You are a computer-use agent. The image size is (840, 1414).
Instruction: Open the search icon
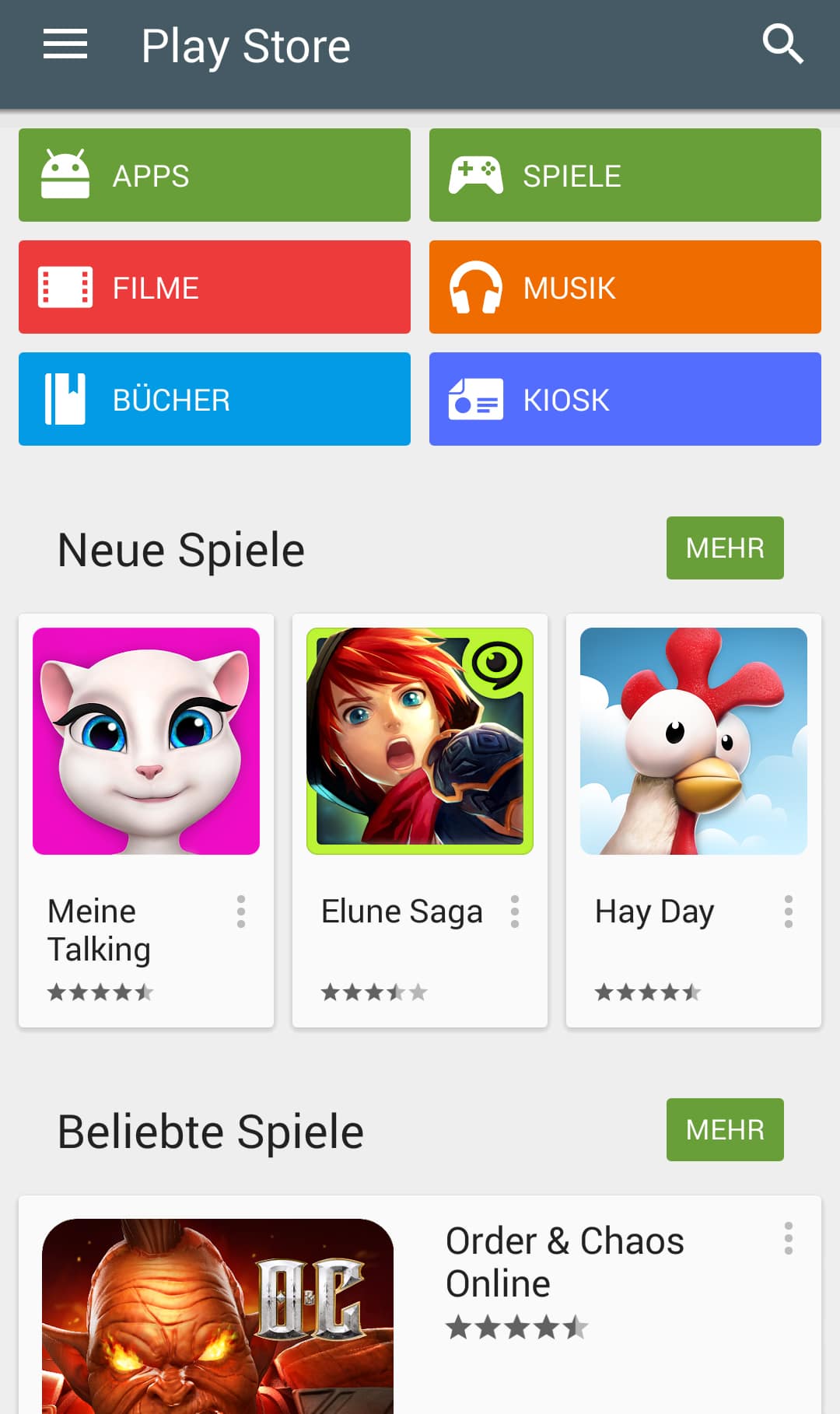[782, 44]
